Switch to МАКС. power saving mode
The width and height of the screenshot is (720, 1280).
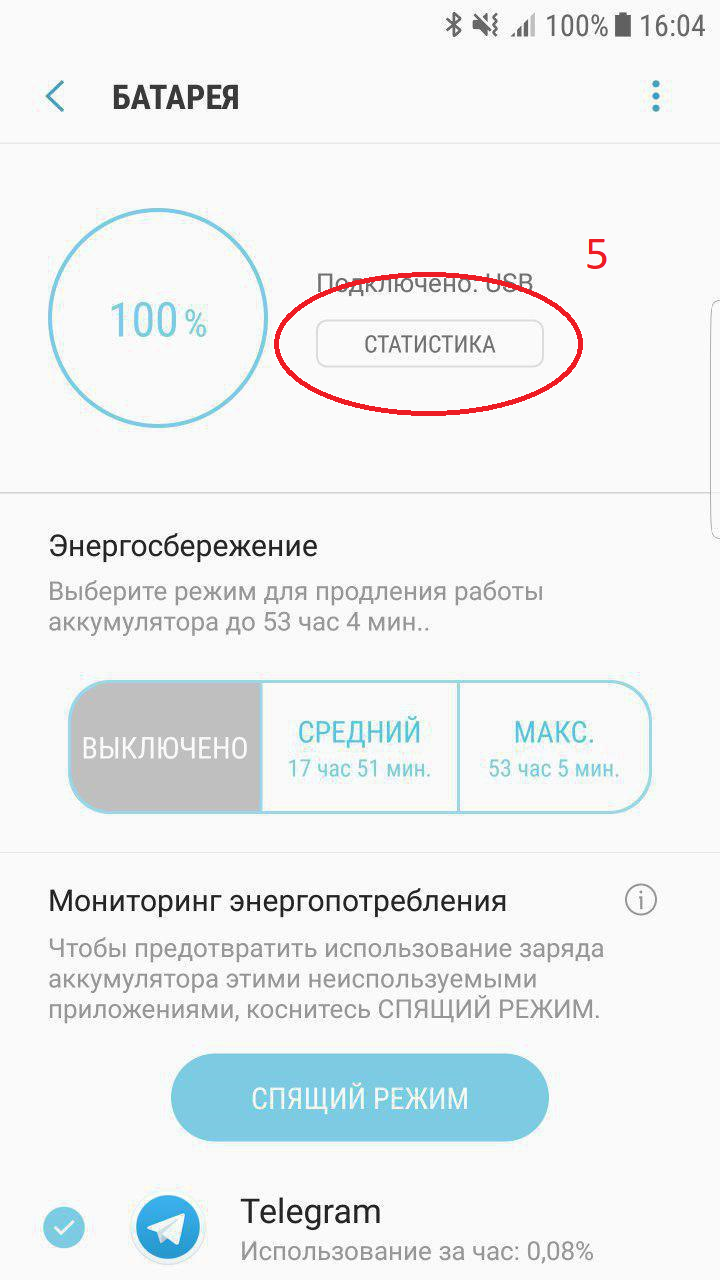[553, 747]
